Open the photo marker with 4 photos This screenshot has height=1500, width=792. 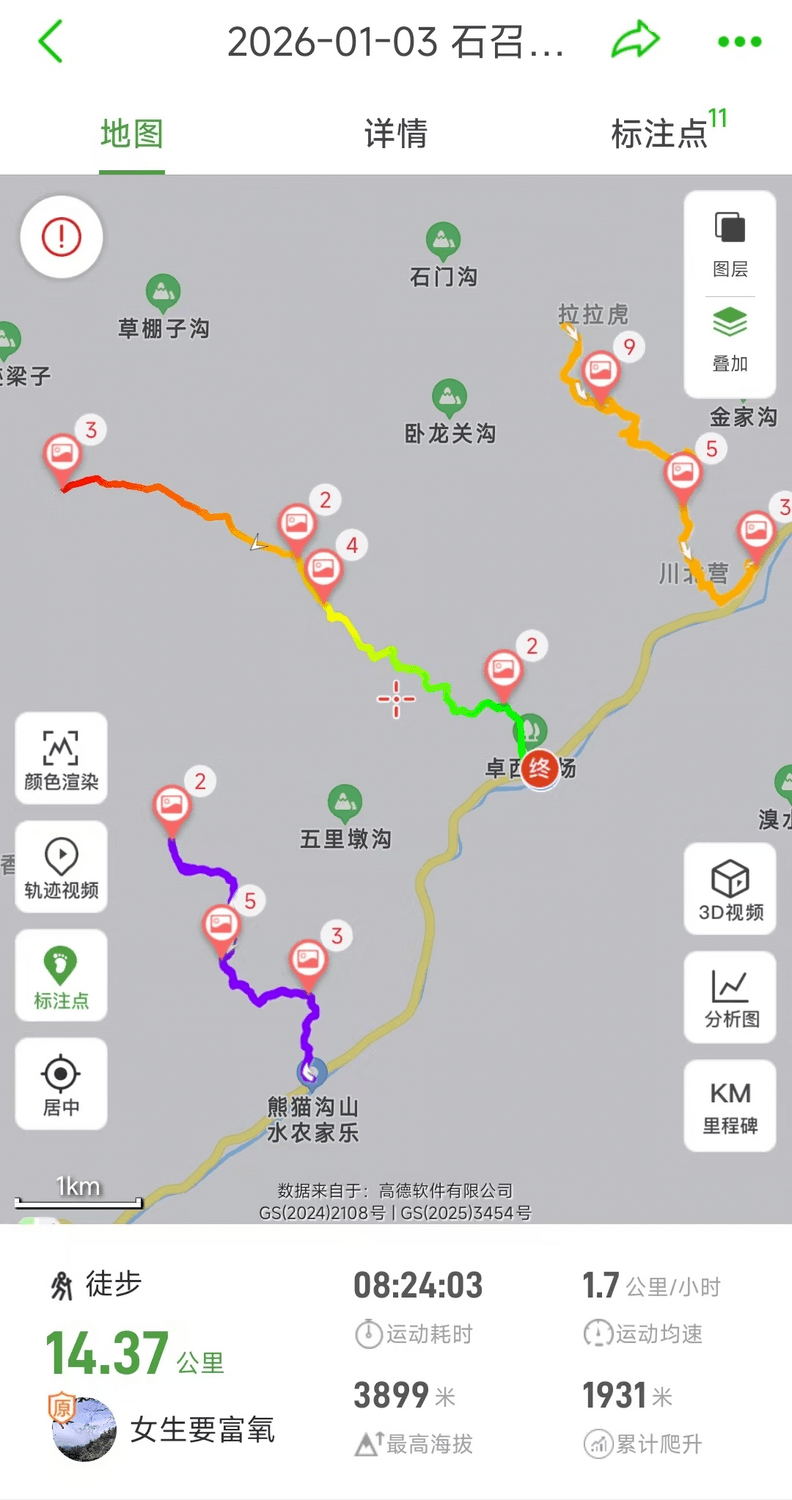pos(323,568)
